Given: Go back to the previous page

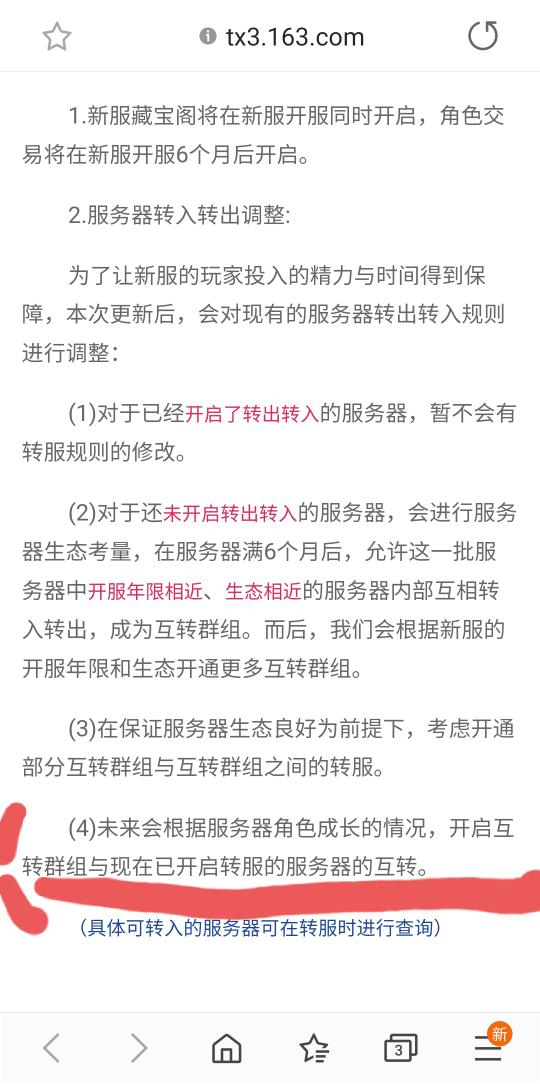Looking at the screenshot, I should pyautogui.click(x=52, y=1048).
